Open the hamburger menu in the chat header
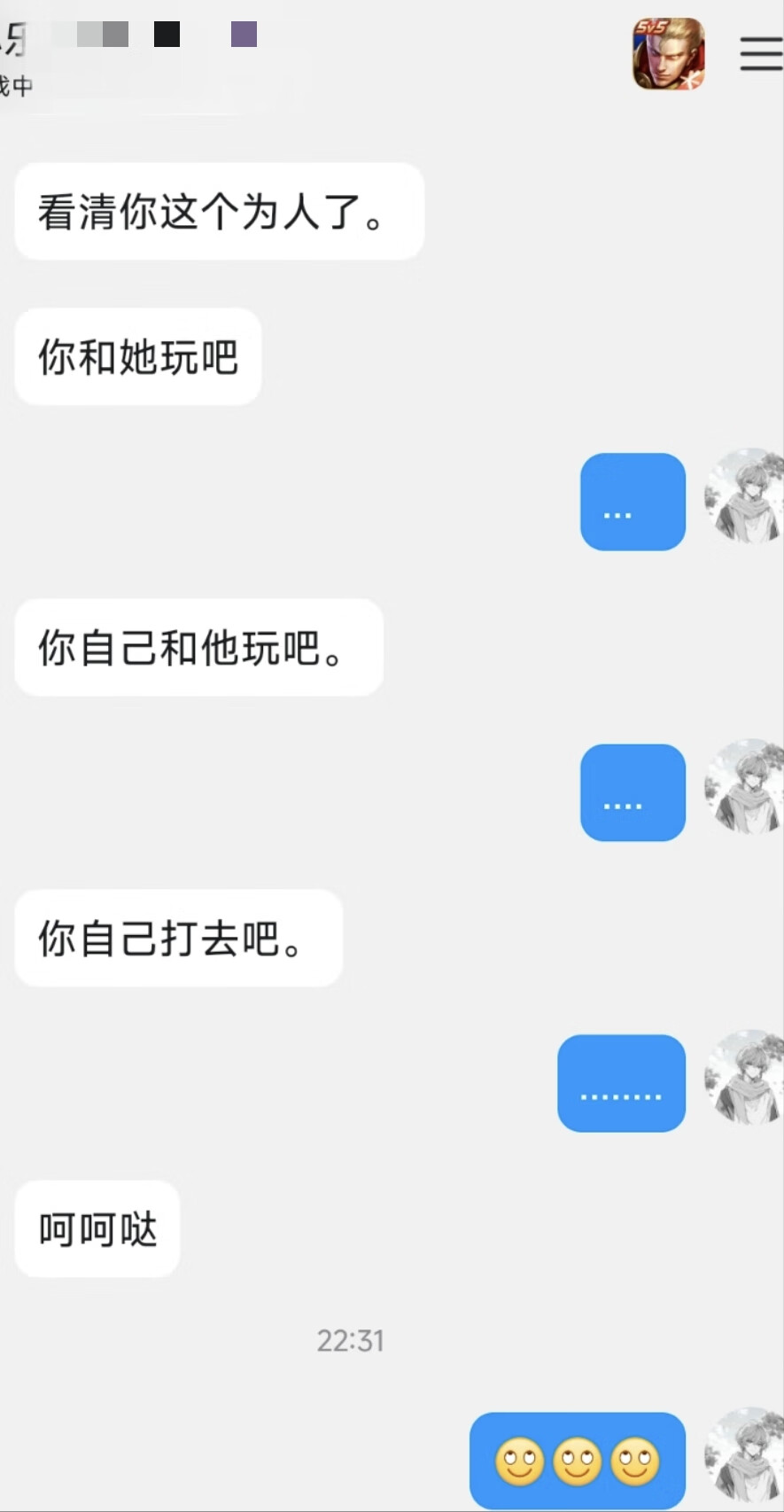The image size is (784, 1512). (x=760, y=54)
